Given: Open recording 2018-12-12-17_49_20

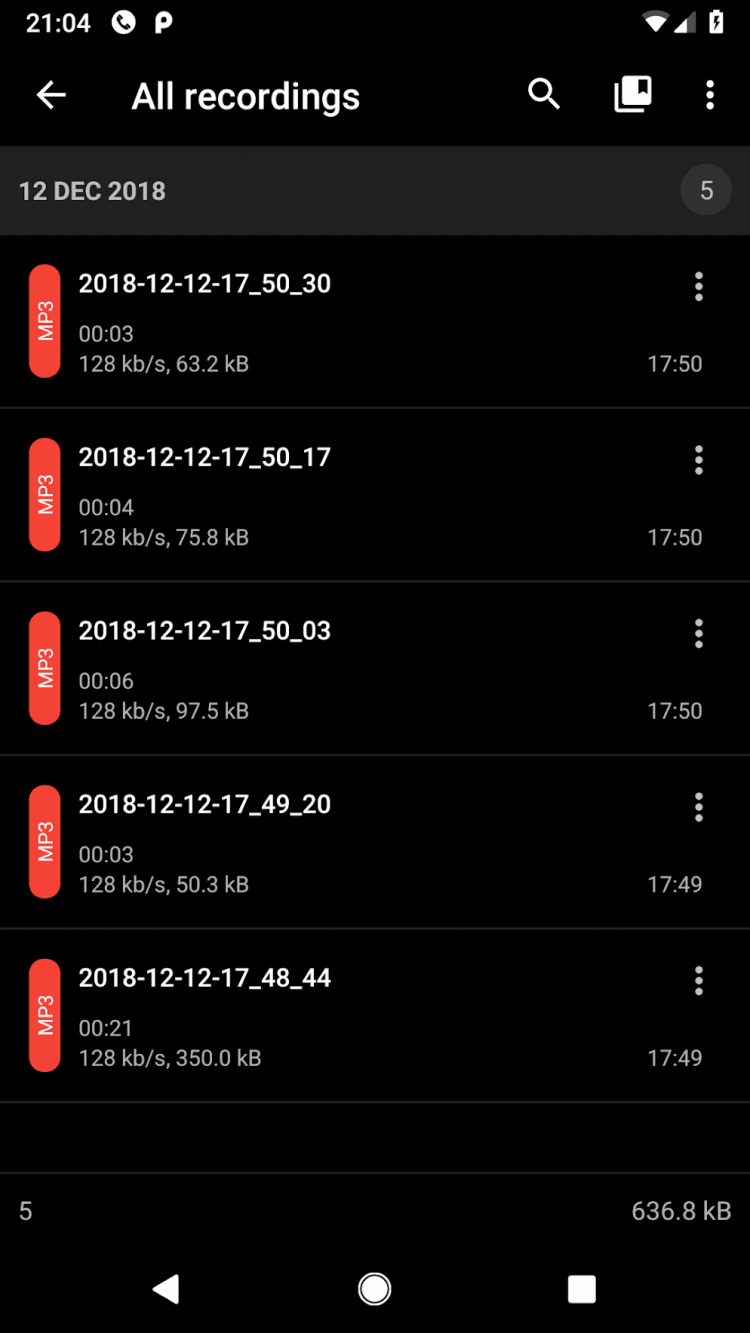Looking at the screenshot, I should coord(300,842).
